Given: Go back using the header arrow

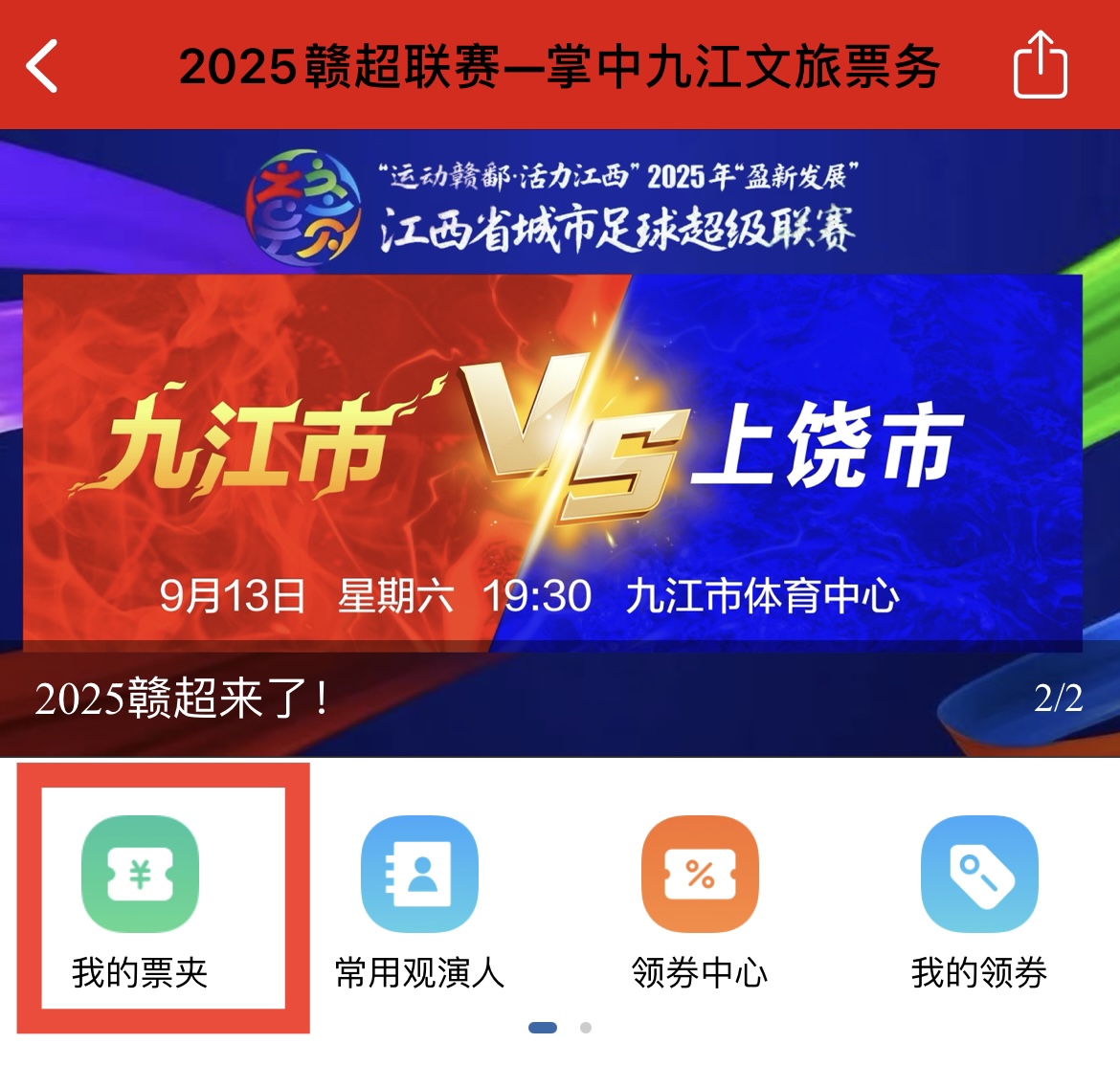Looking at the screenshot, I should click(43, 66).
